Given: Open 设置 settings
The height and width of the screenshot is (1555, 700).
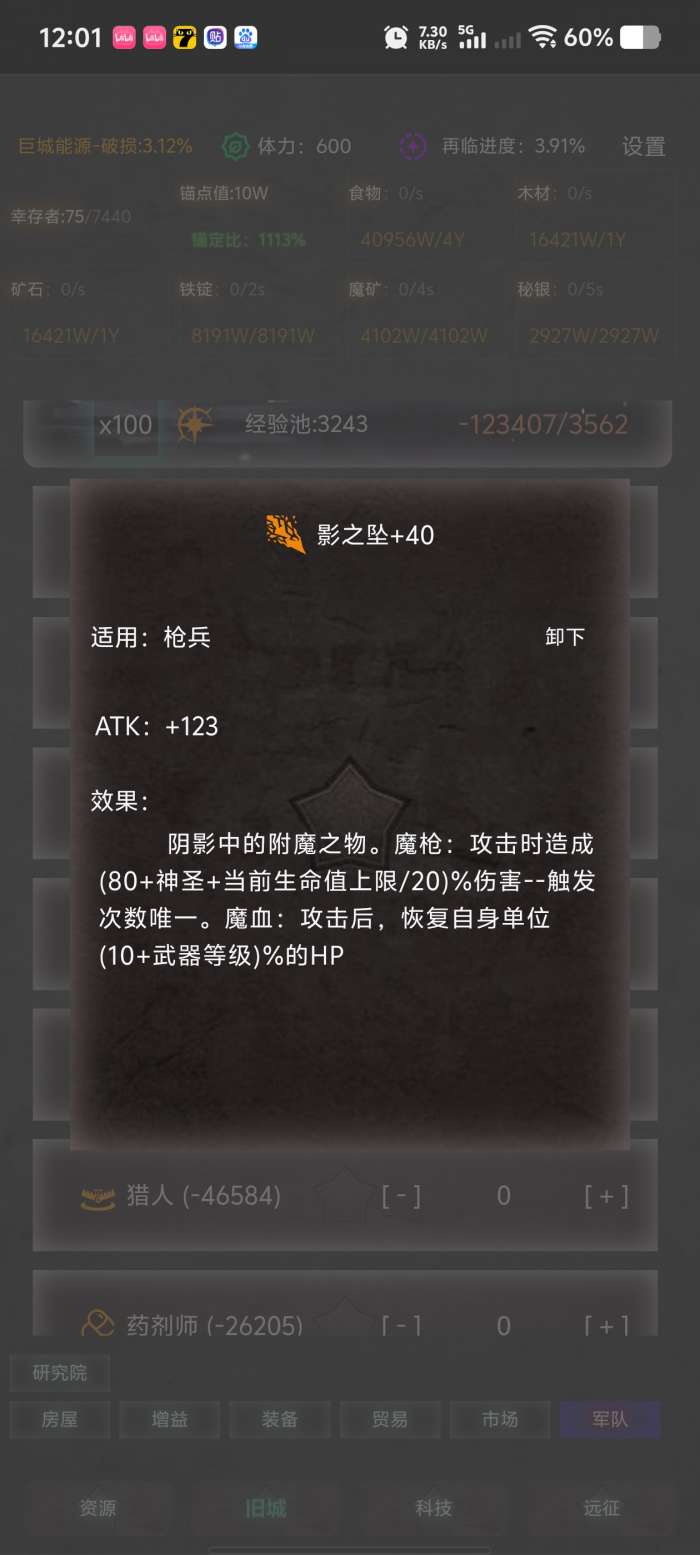Looking at the screenshot, I should click(x=643, y=146).
